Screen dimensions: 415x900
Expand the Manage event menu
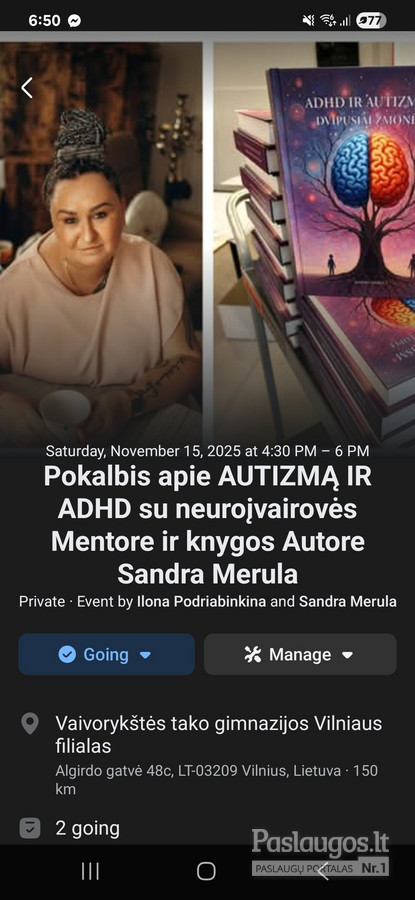tap(300, 654)
